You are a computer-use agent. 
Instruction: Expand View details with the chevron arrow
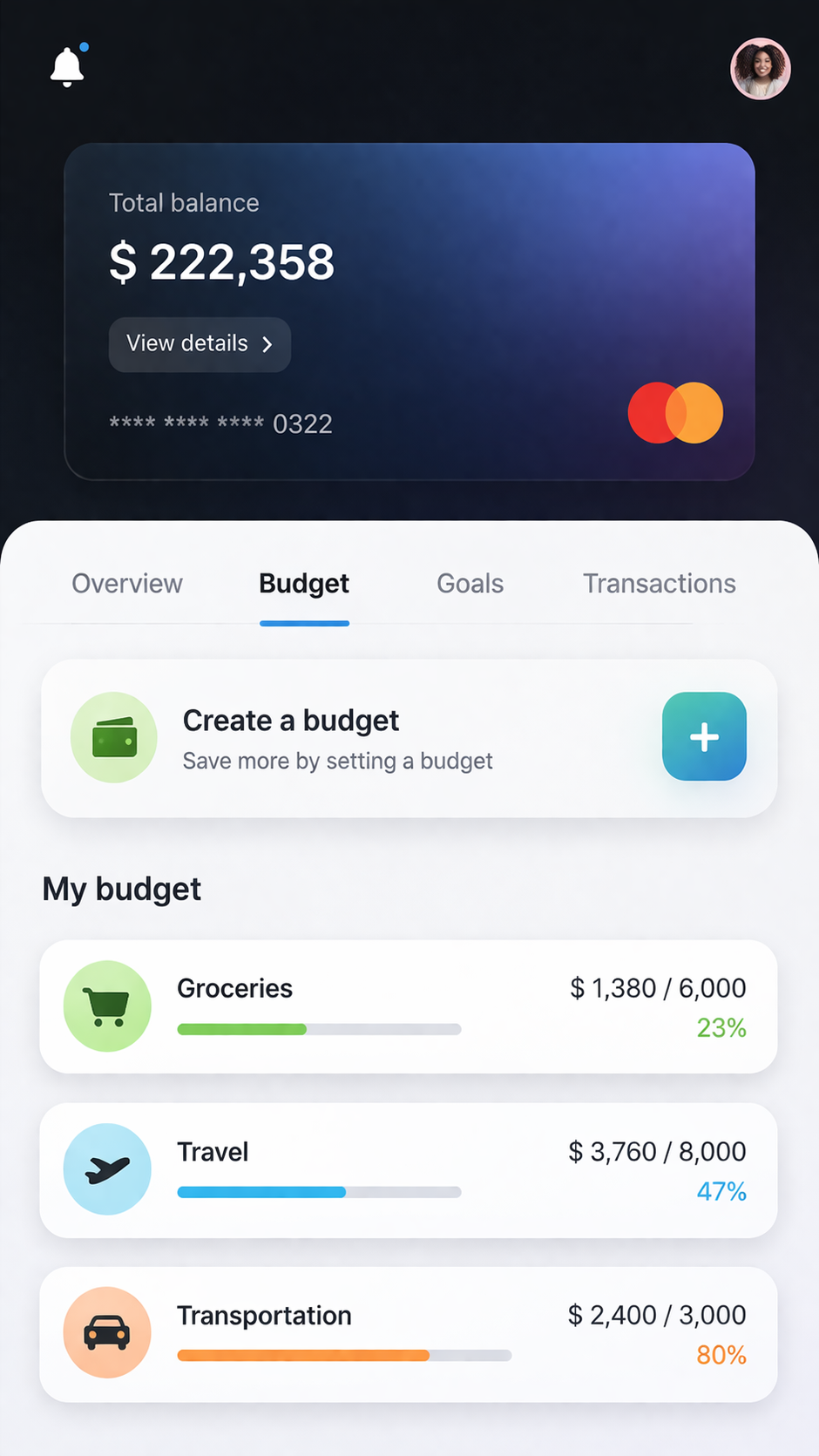click(268, 344)
